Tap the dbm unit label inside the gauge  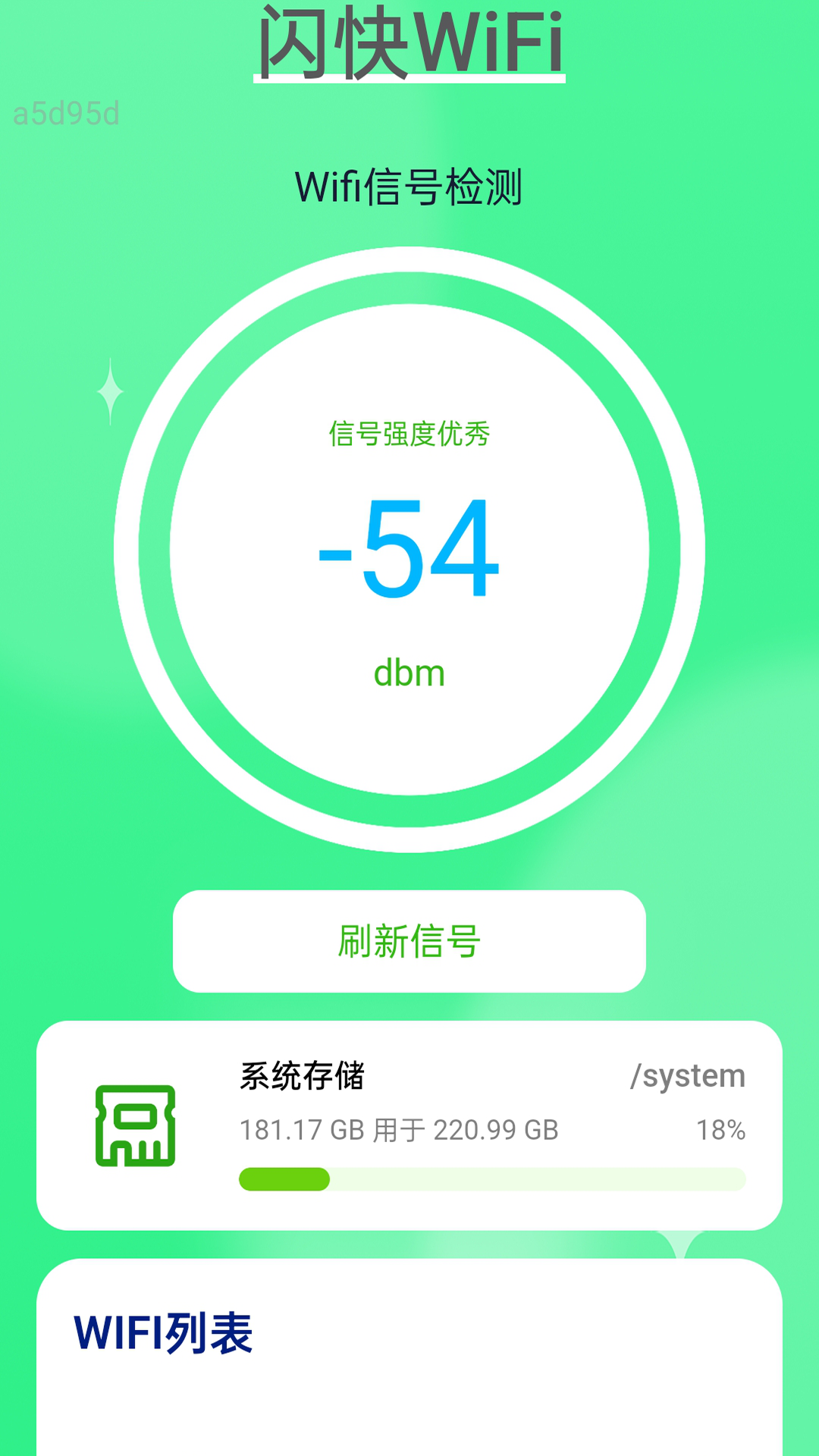coord(408,671)
